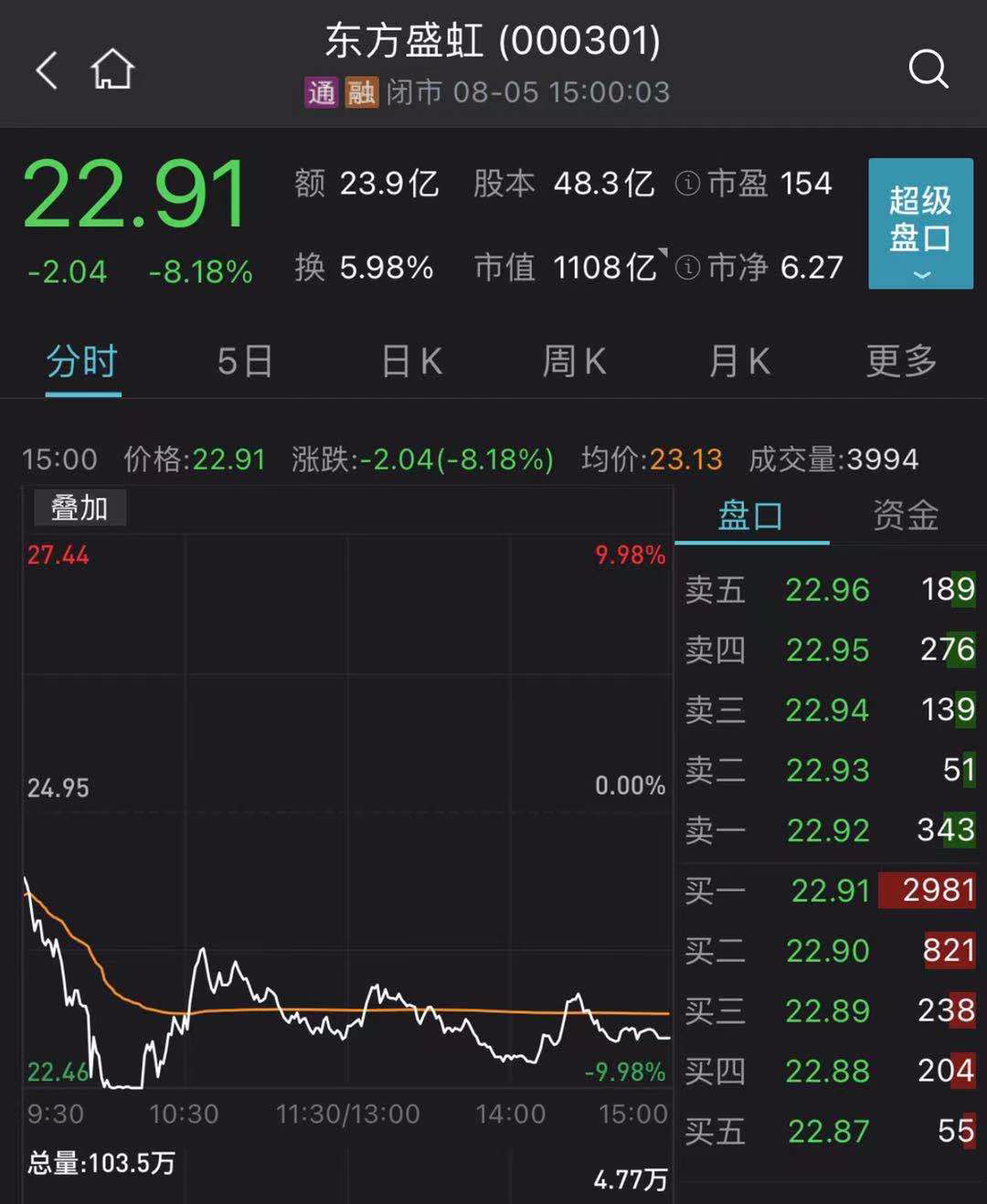Tap the 叠加 overlay button
987x1204 pixels.
point(80,508)
